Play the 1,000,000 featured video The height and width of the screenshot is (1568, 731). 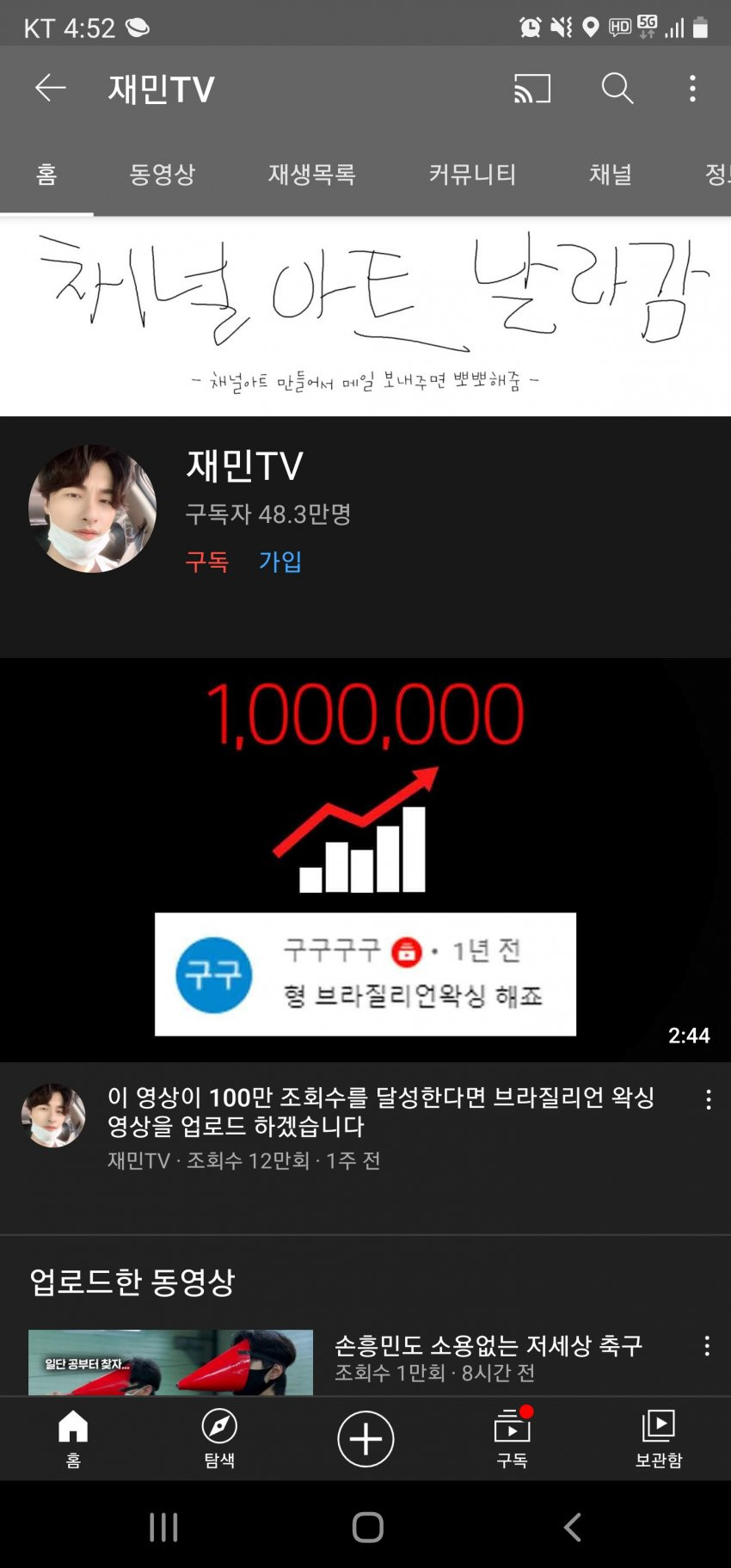[365, 858]
